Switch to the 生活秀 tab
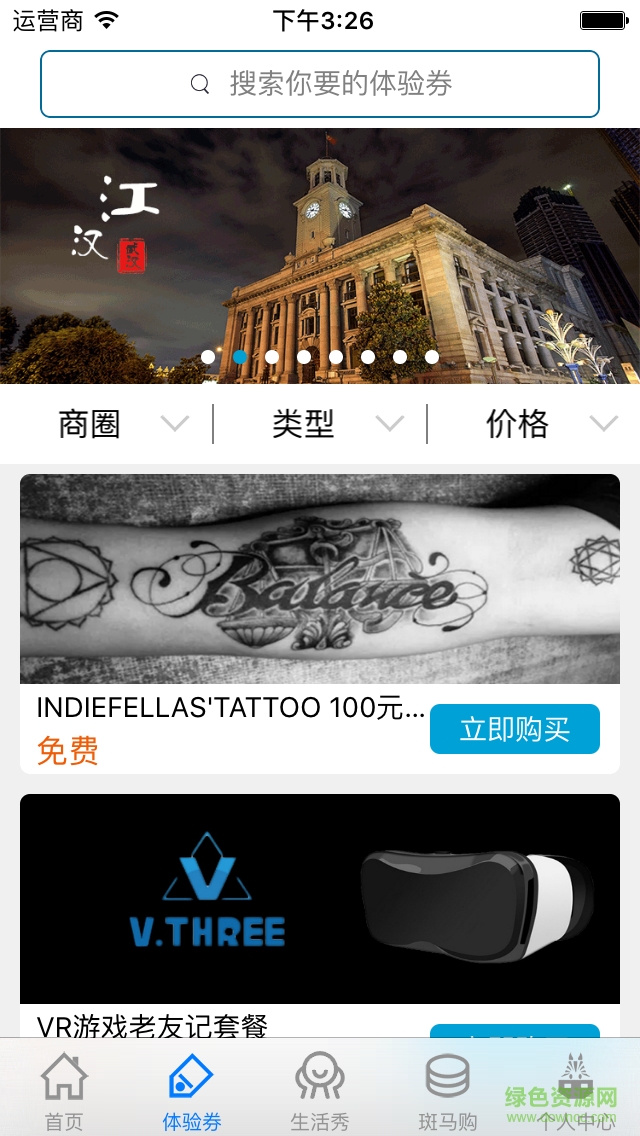640x1136 pixels. point(320,1092)
